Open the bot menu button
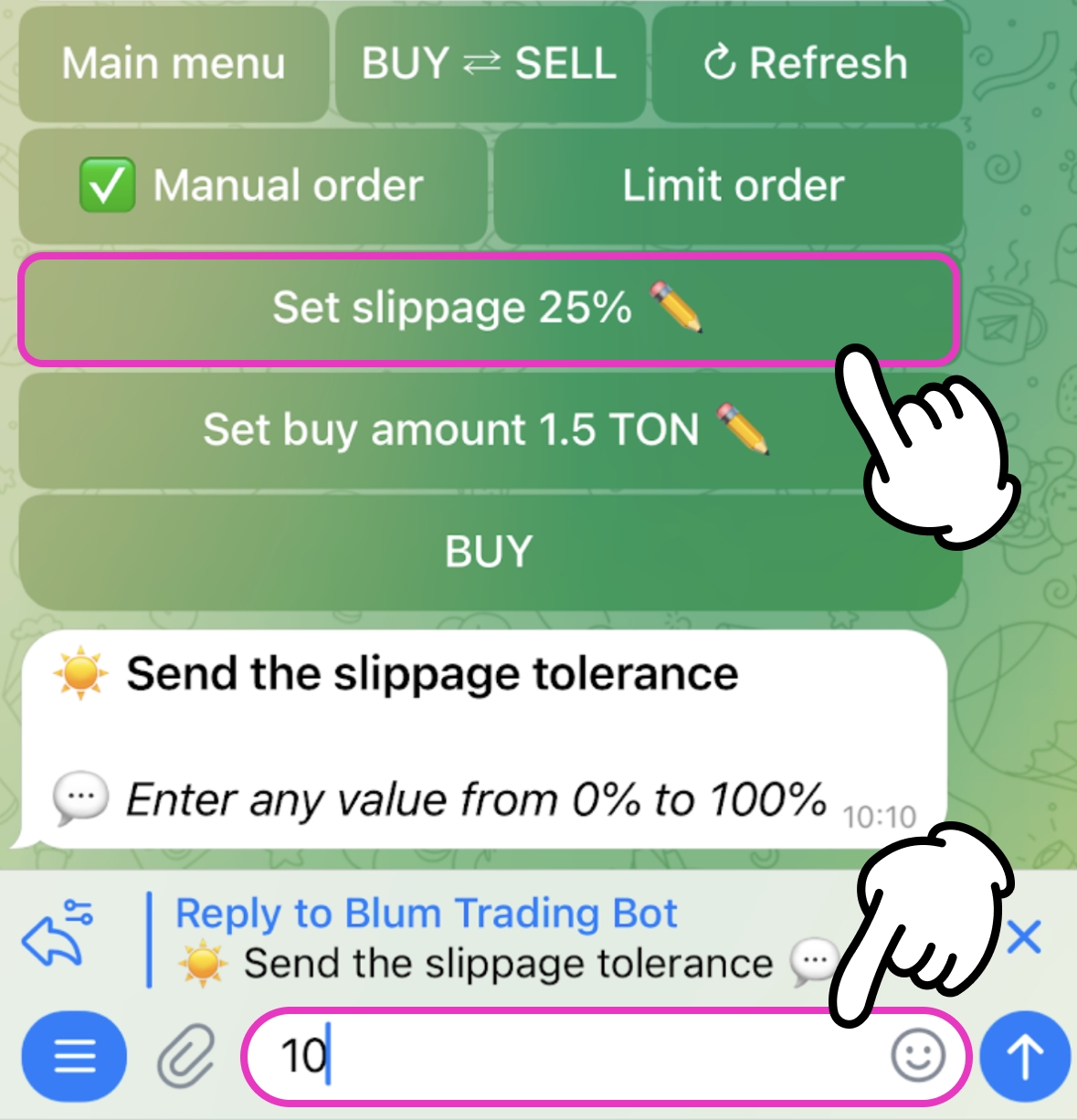1077x1120 pixels. (x=74, y=1057)
